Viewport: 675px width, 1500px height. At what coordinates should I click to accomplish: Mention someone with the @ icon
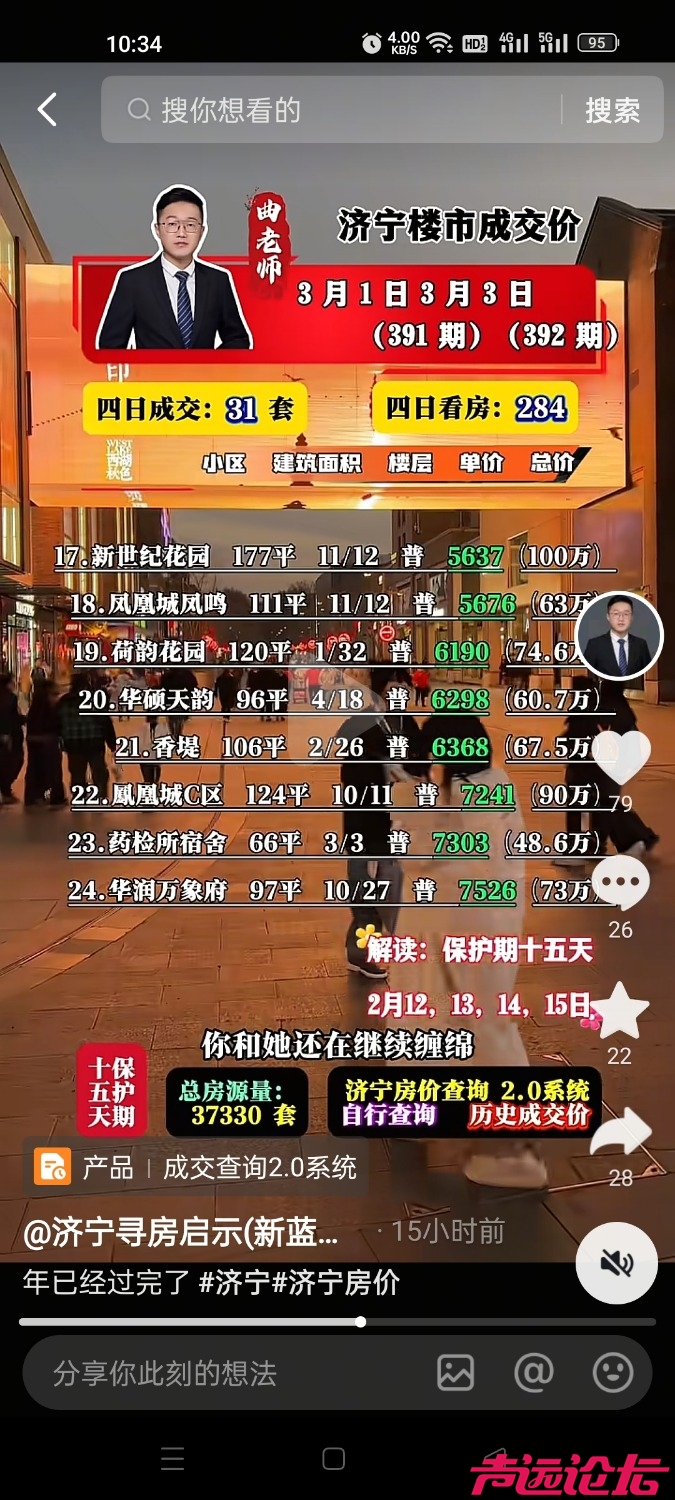pos(534,1373)
